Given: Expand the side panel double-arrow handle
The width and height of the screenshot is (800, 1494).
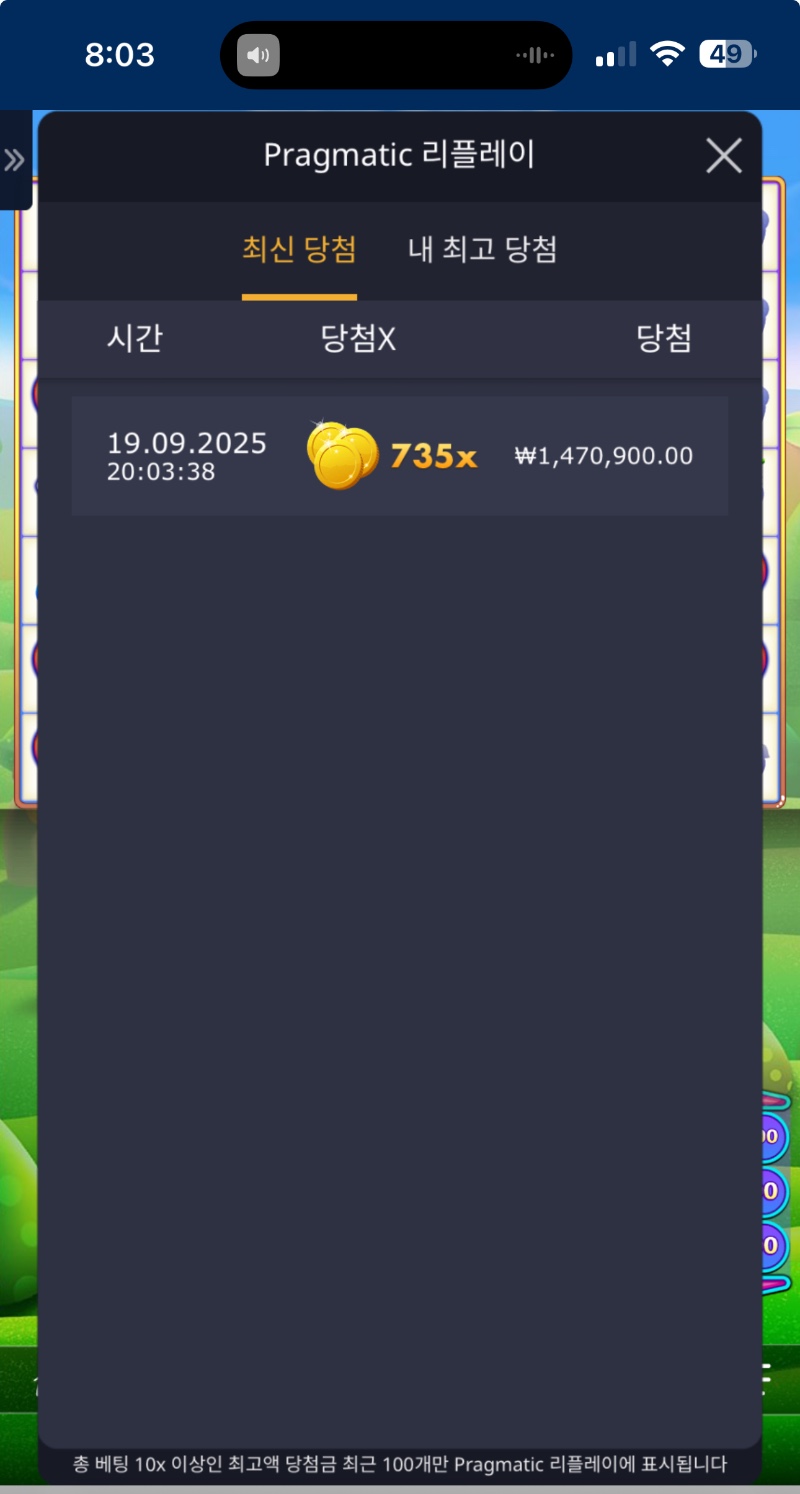Looking at the screenshot, I should point(14,160).
